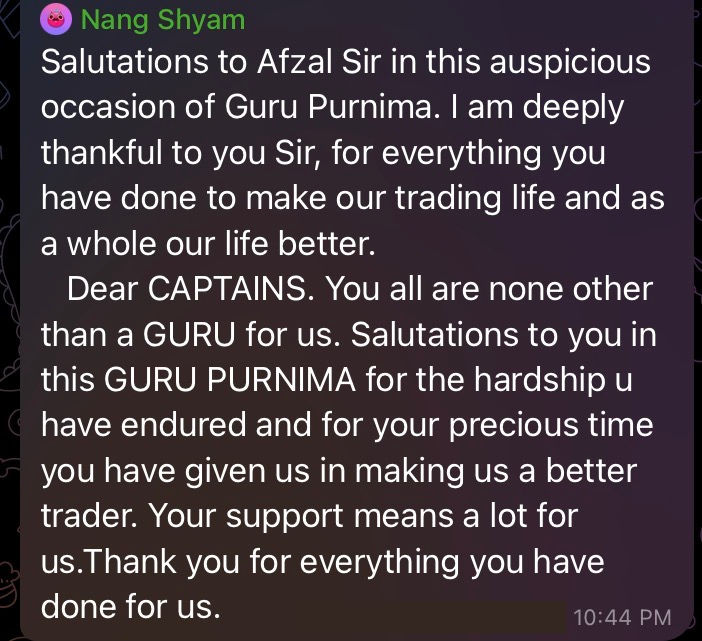Open sender Nang Shyam's profile
The image size is (702, 641).
(x=162, y=19)
